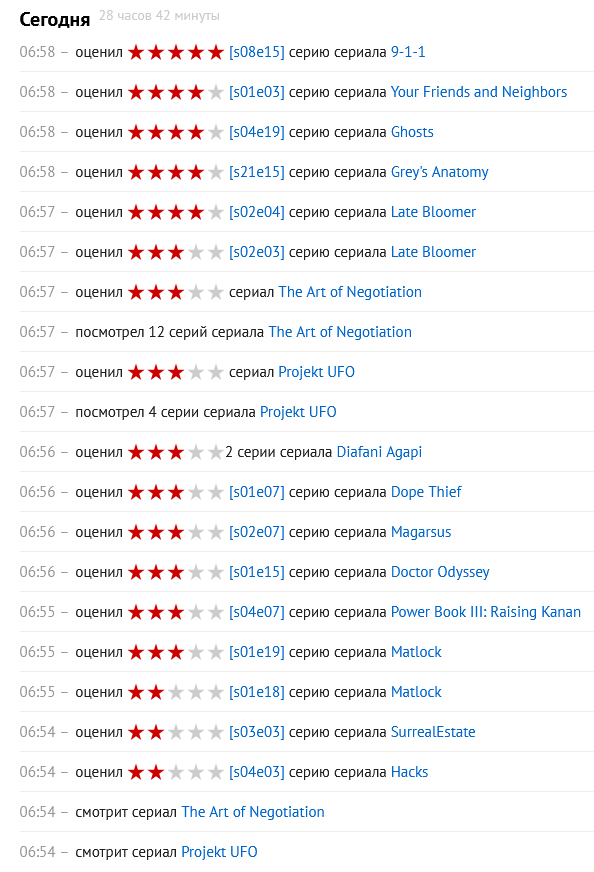Open Magarsus series link
This screenshot has height=872, width=594.
421,533
